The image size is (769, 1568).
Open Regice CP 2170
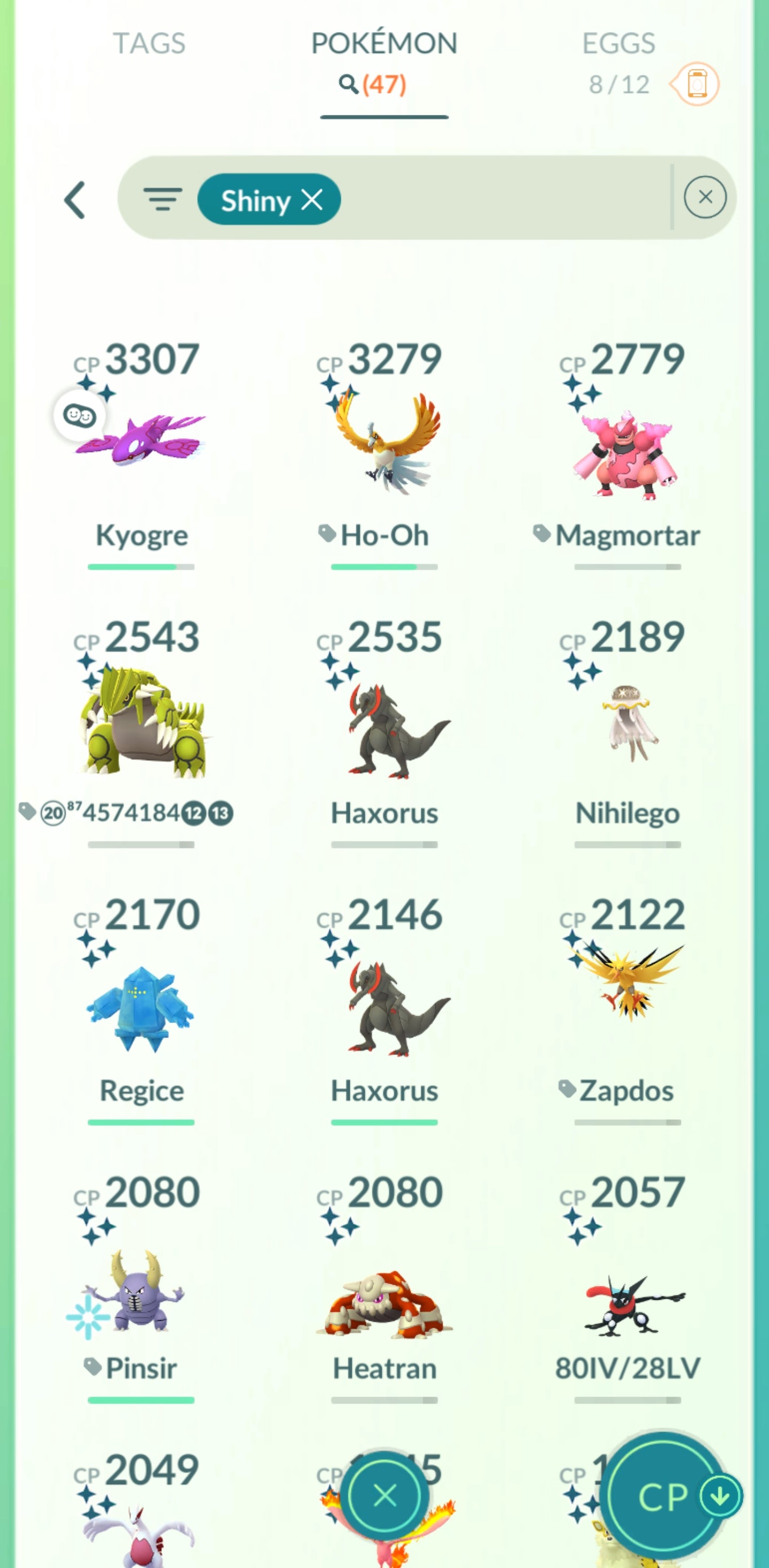[141, 1008]
